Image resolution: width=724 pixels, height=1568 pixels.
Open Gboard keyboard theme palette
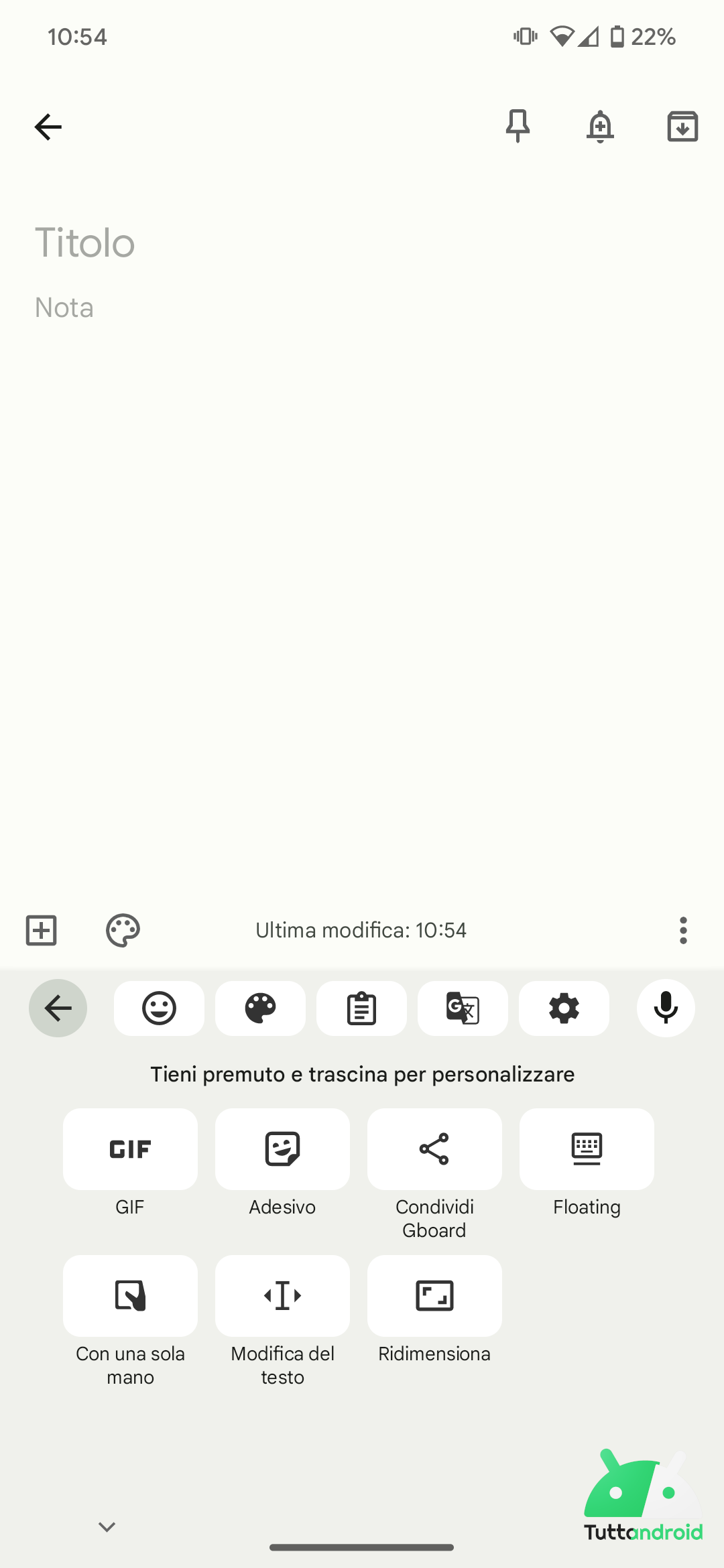260,1008
